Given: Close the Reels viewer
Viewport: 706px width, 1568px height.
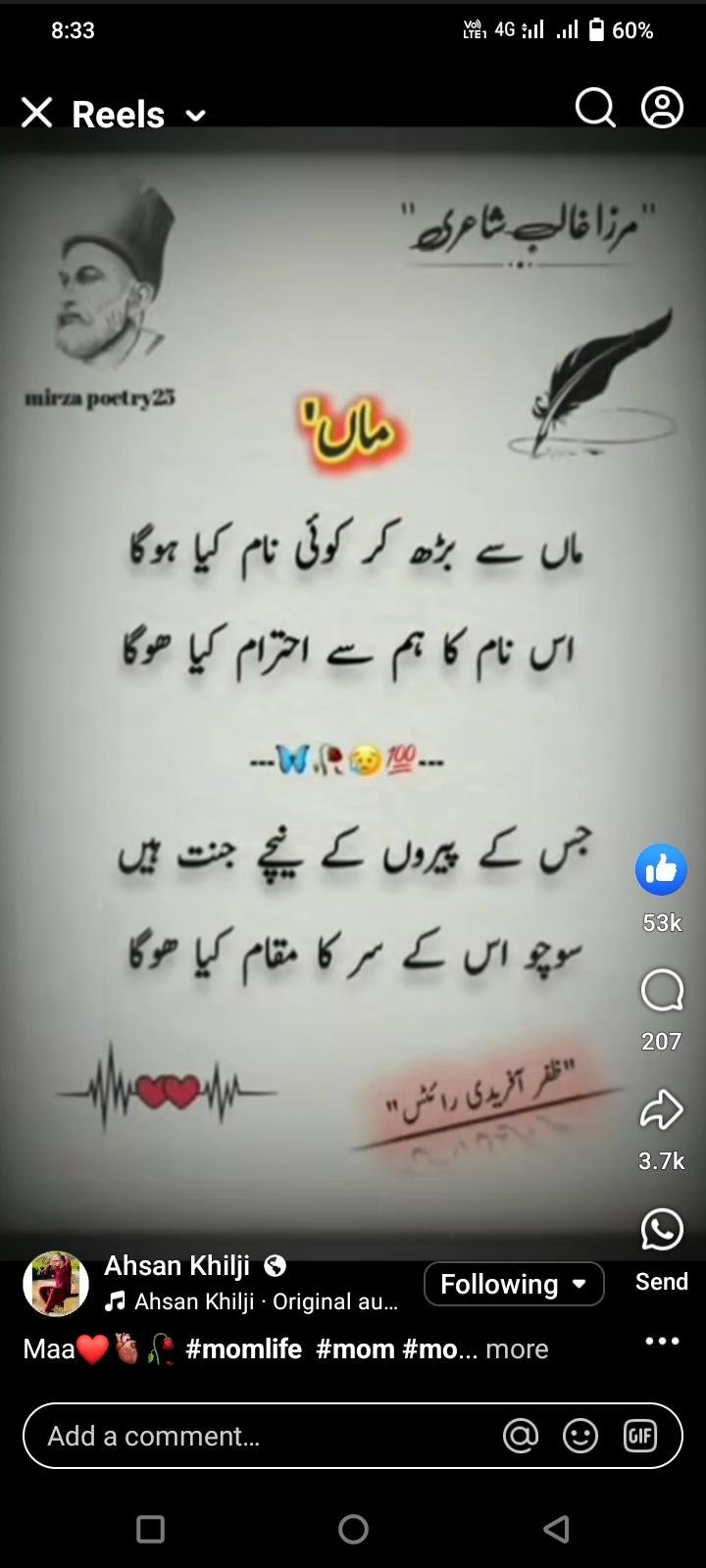Looking at the screenshot, I should pyautogui.click(x=37, y=114).
